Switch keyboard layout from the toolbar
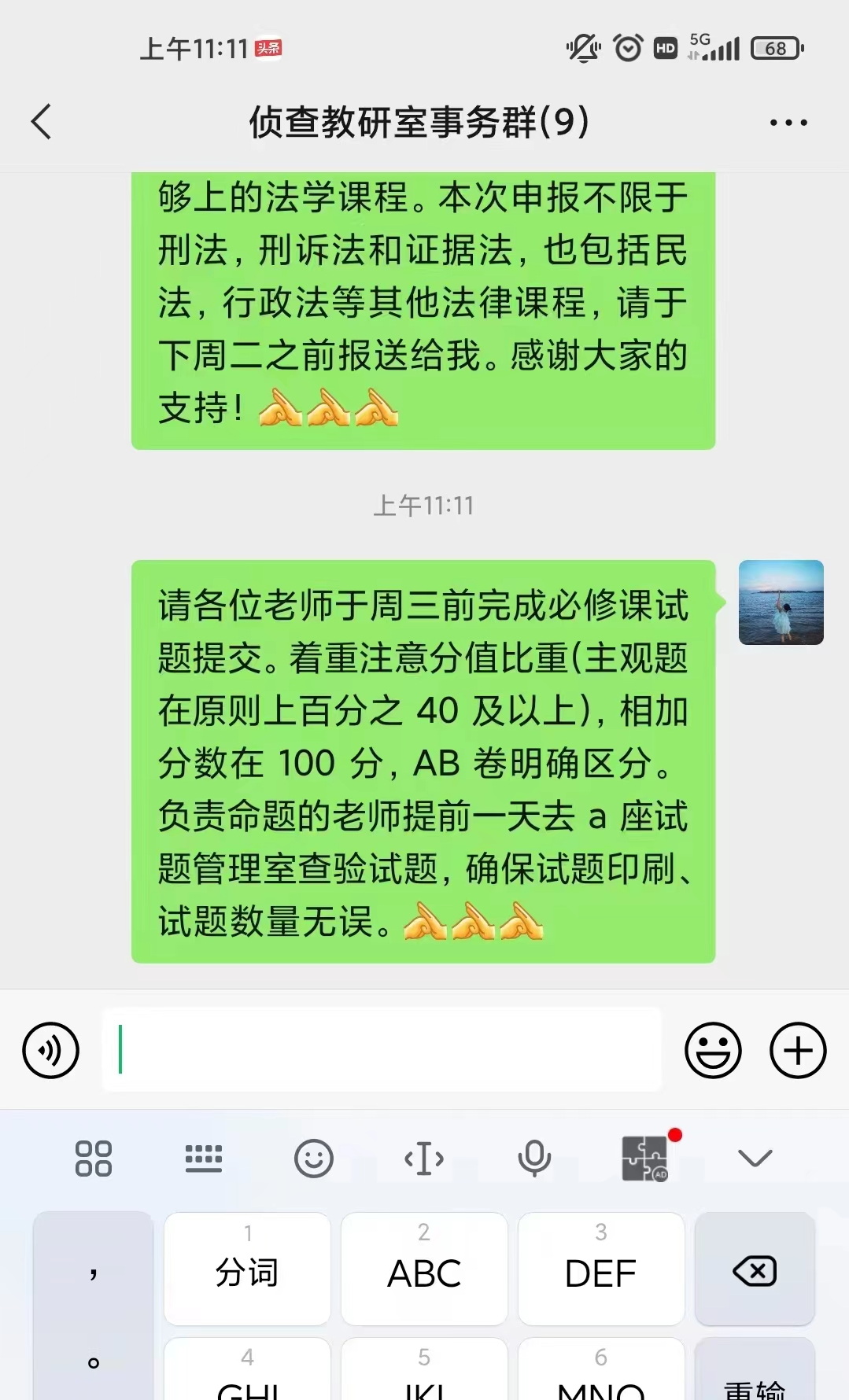Screen dimensions: 849x1400 tap(204, 1159)
